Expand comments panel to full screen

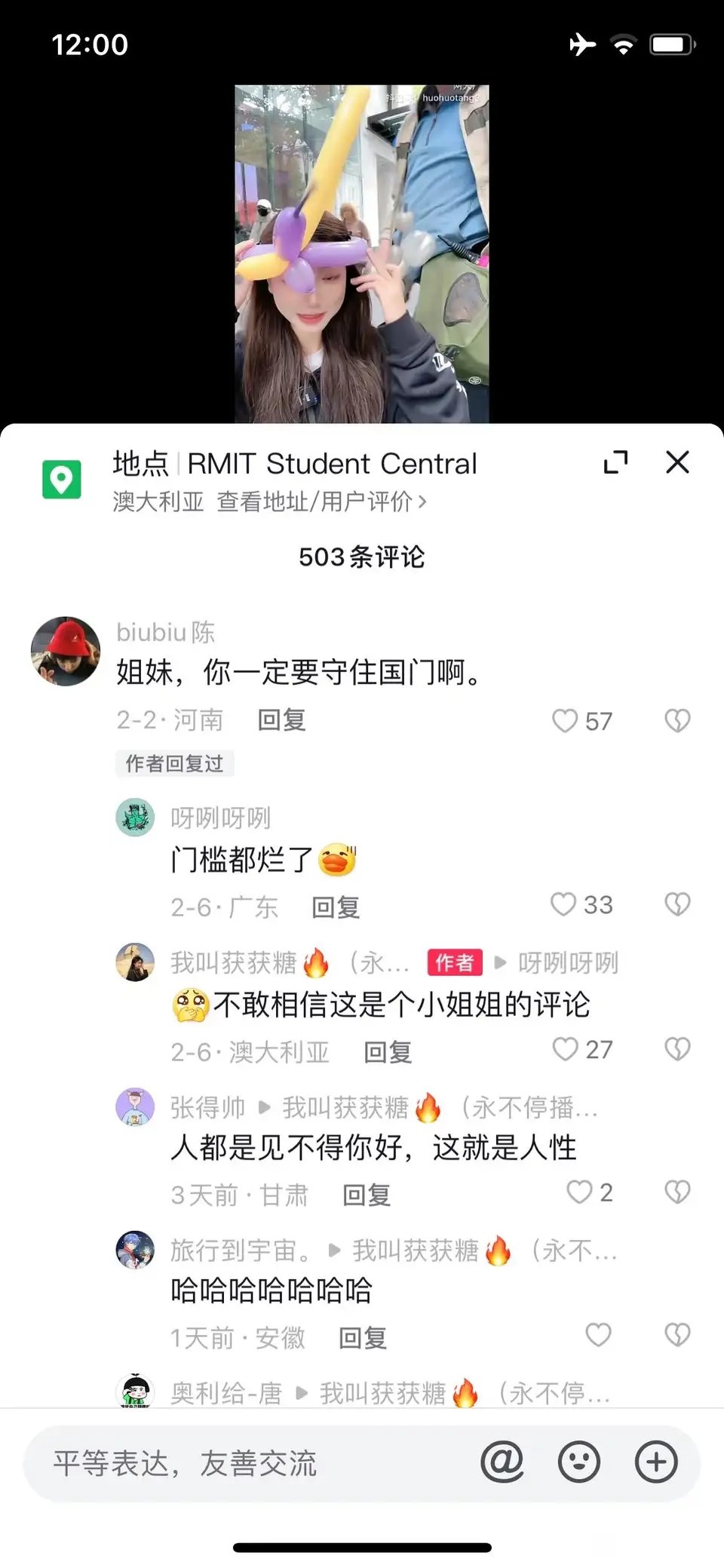(x=615, y=462)
